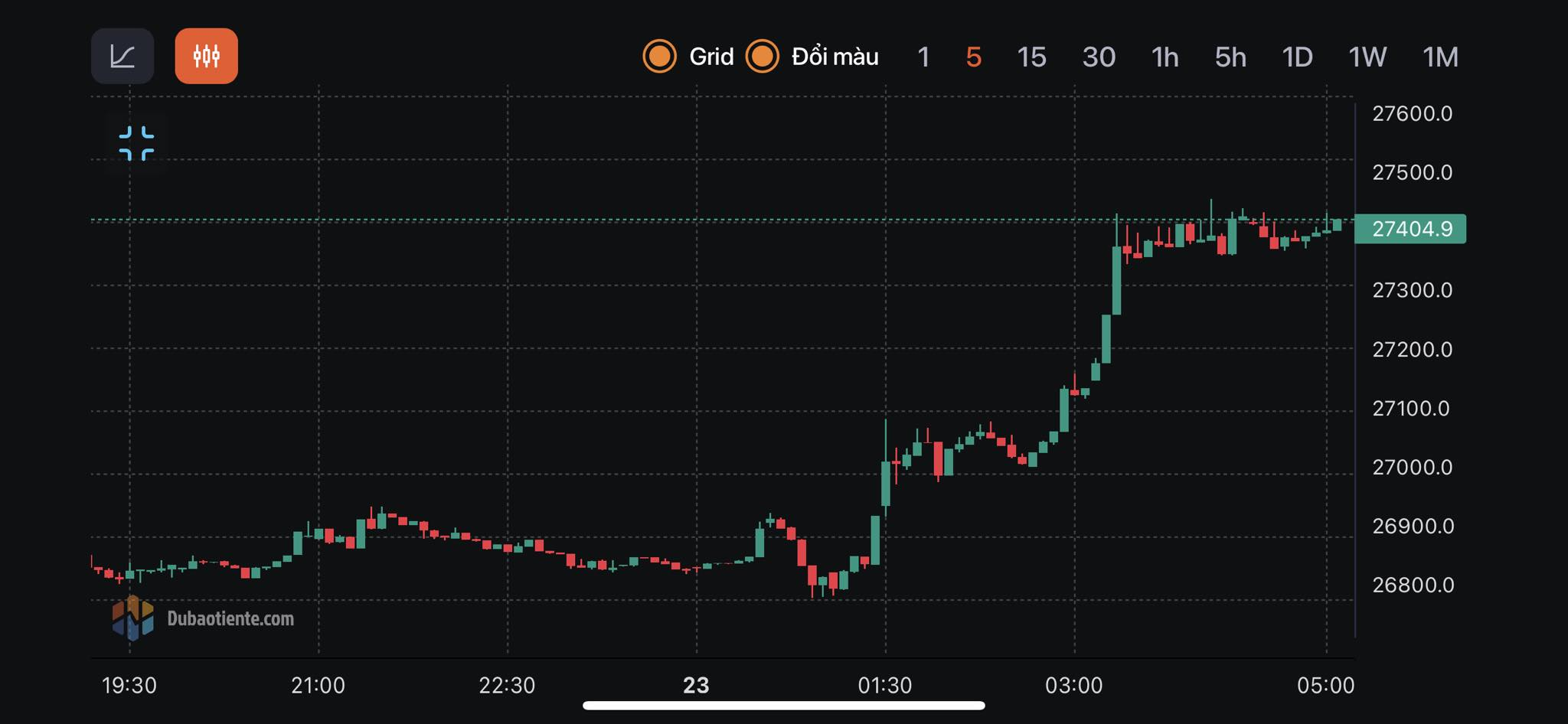Select the 1 minute timeframe

[923, 57]
